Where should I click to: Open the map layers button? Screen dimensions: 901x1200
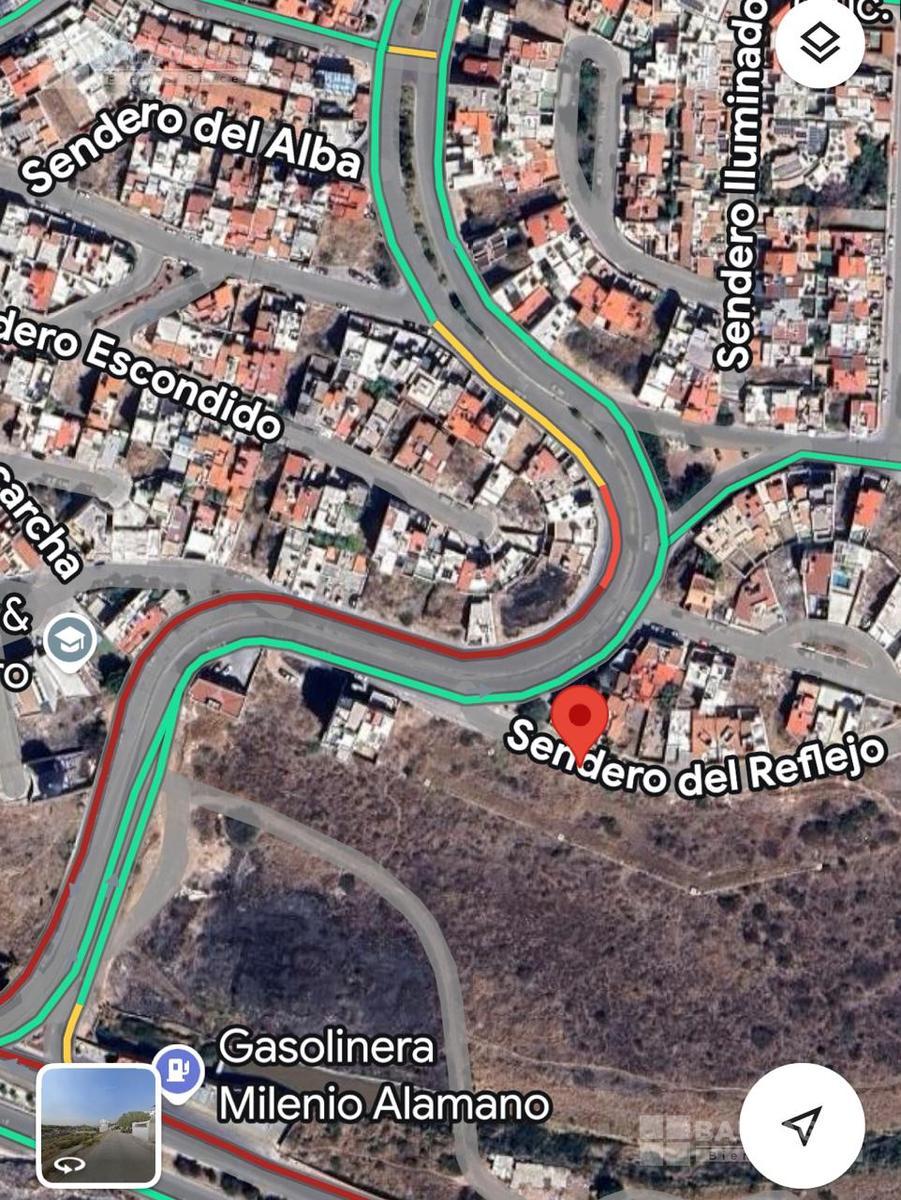coord(819,44)
